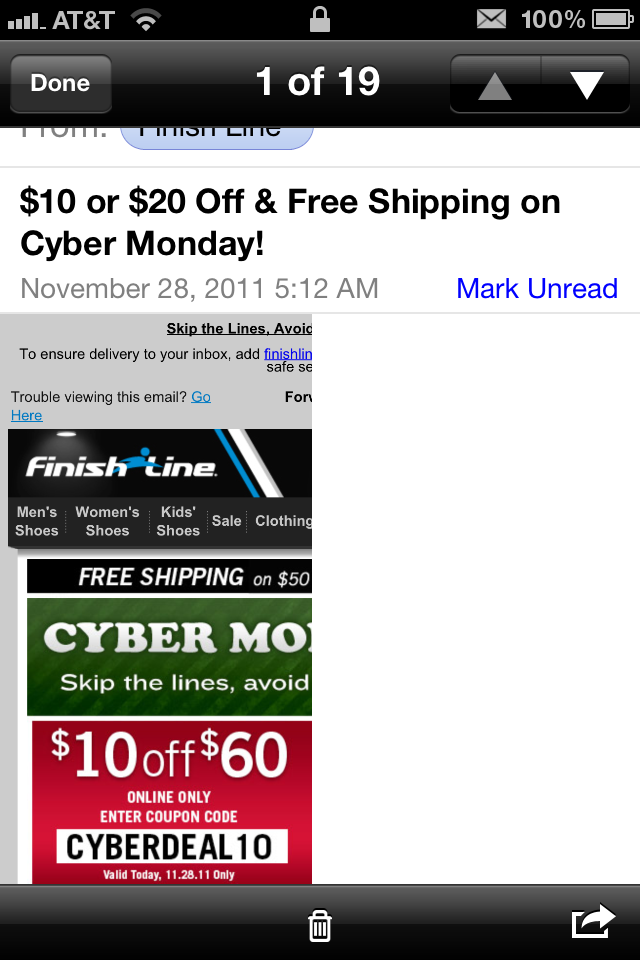The width and height of the screenshot is (640, 960).
Task: Open the Cyber Monday banner
Action: pyautogui.click(x=171, y=656)
